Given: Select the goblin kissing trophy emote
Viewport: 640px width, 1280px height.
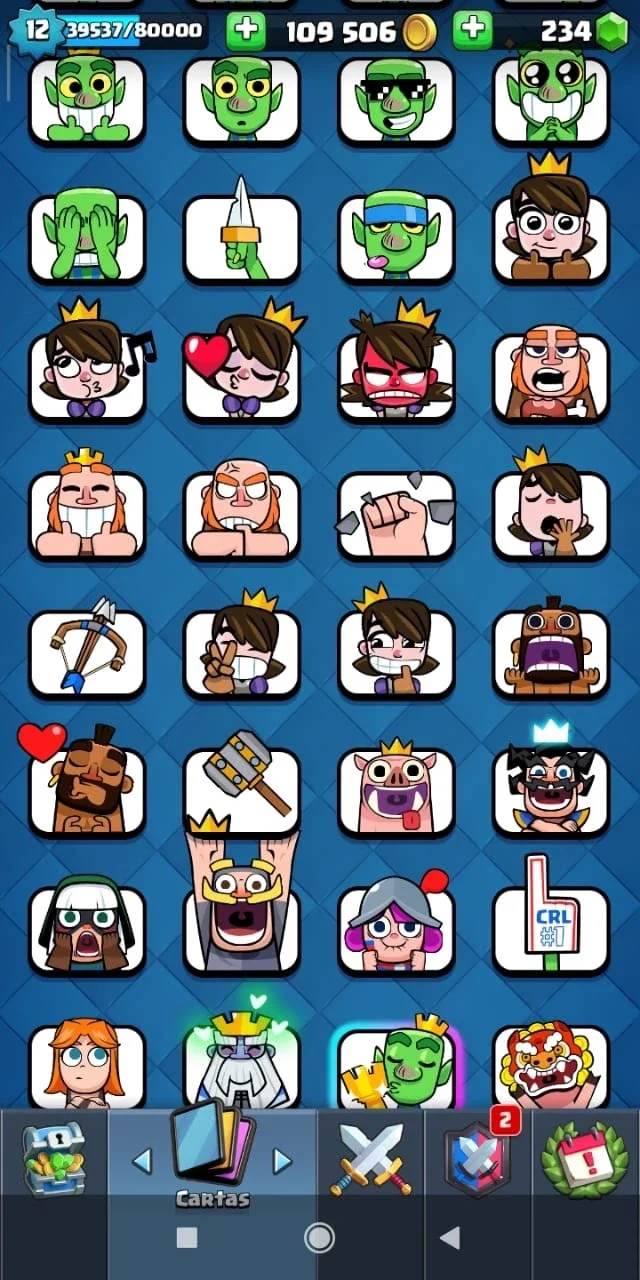Looking at the screenshot, I should pyautogui.click(x=396, y=1068).
